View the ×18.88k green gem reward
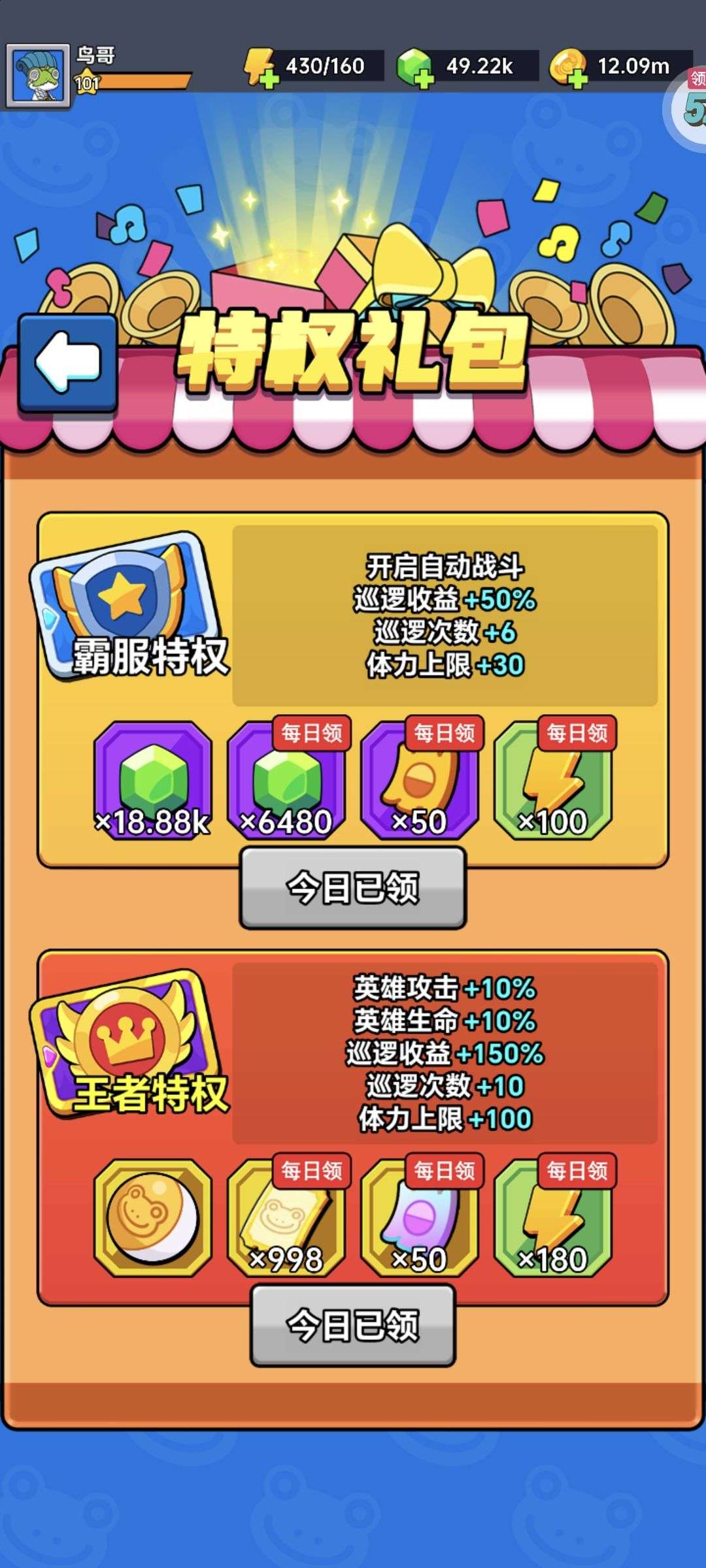The image size is (706, 1568). (x=153, y=780)
